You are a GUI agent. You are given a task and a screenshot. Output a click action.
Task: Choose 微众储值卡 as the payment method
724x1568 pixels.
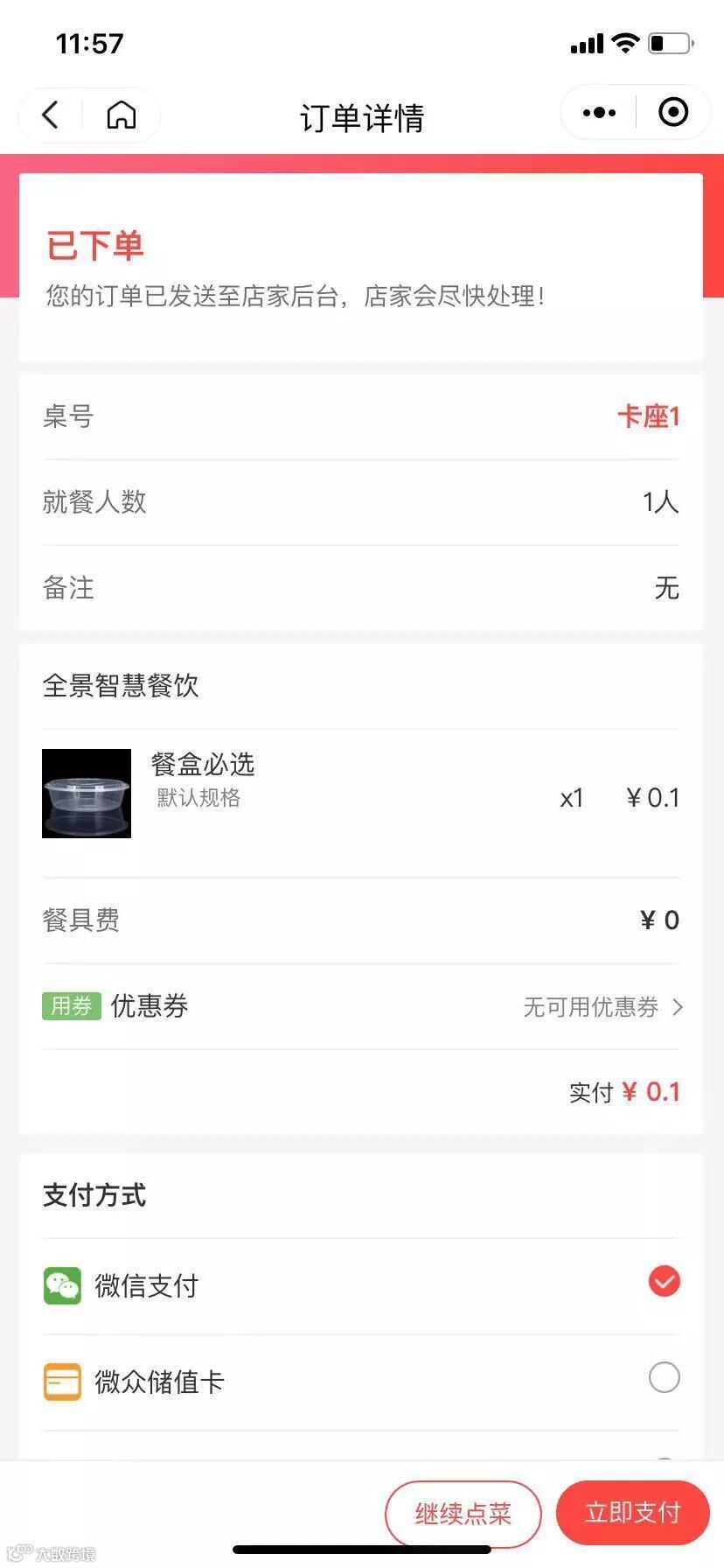coord(664,1377)
